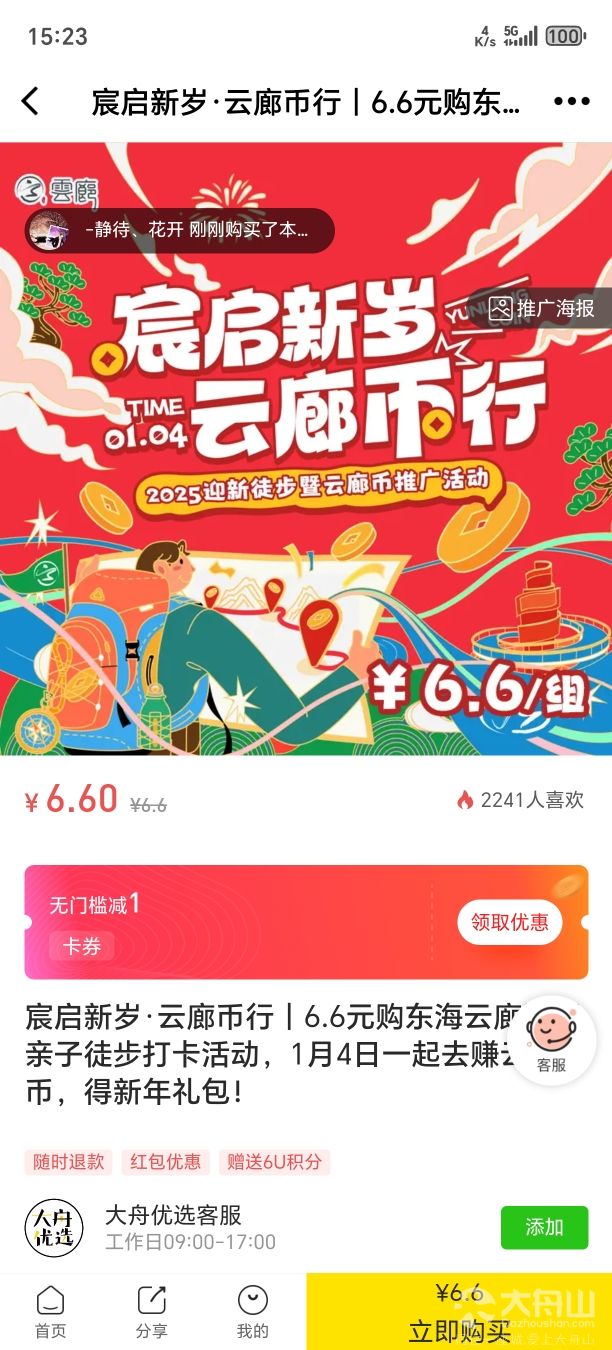This screenshot has height=1350, width=612.
Task: Claim the coupon via 领取优惠
Action: click(x=510, y=922)
